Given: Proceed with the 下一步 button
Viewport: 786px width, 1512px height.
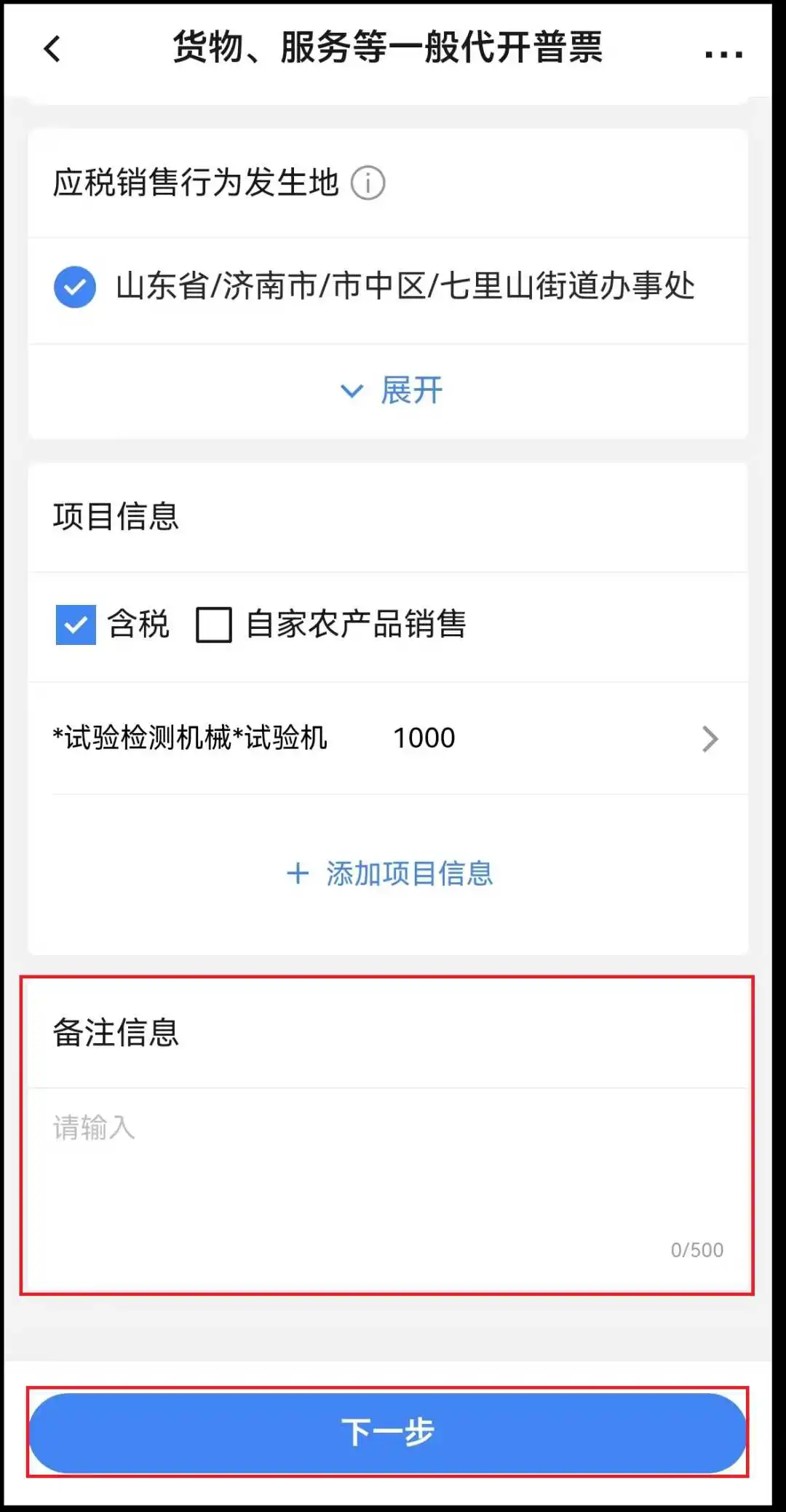Looking at the screenshot, I should tap(387, 1432).
